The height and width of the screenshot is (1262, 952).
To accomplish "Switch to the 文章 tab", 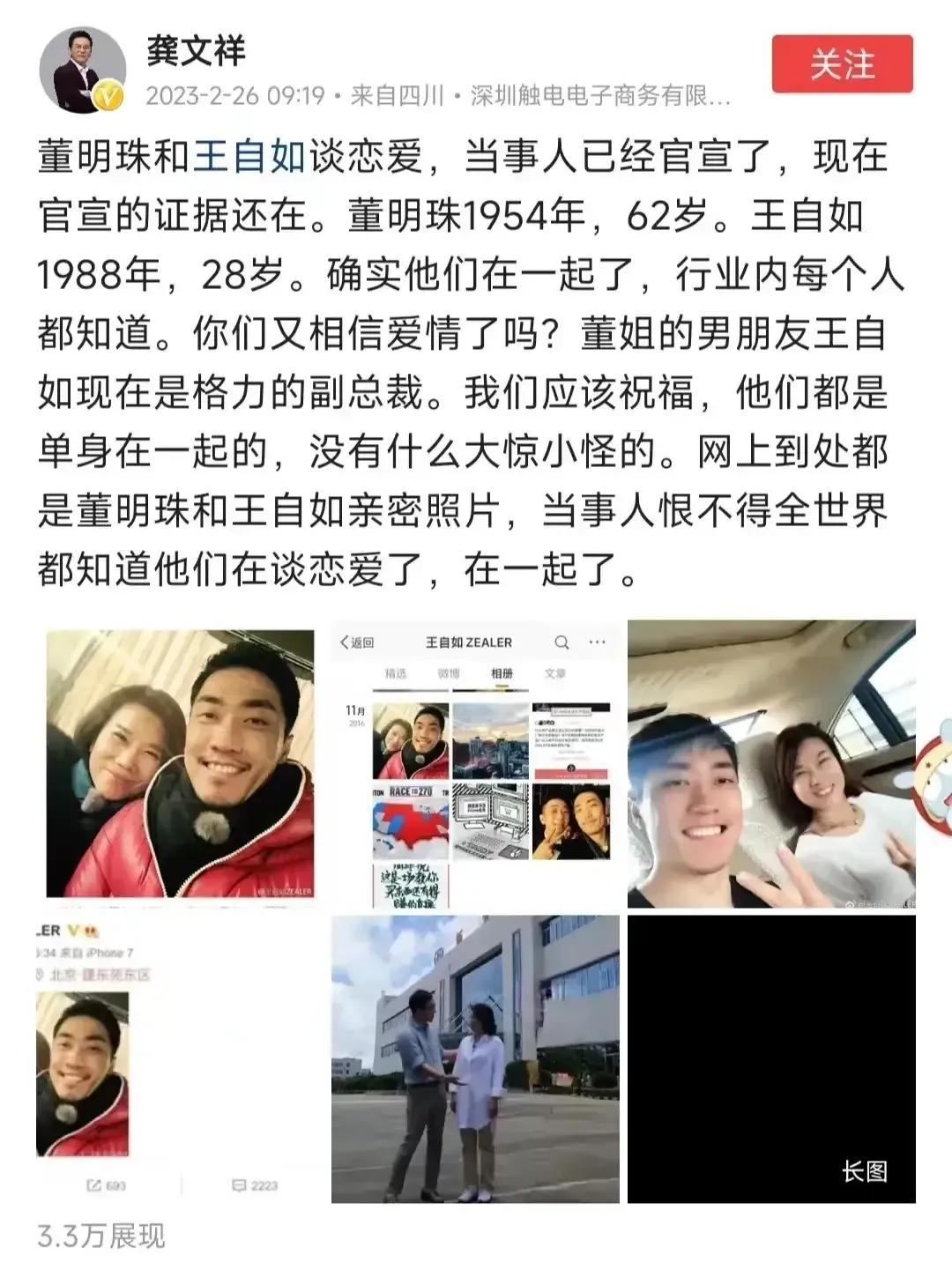I will (x=555, y=672).
